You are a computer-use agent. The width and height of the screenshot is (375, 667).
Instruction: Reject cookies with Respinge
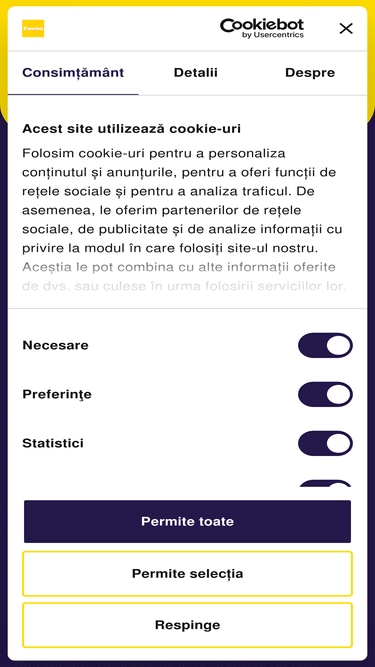click(188, 625)
